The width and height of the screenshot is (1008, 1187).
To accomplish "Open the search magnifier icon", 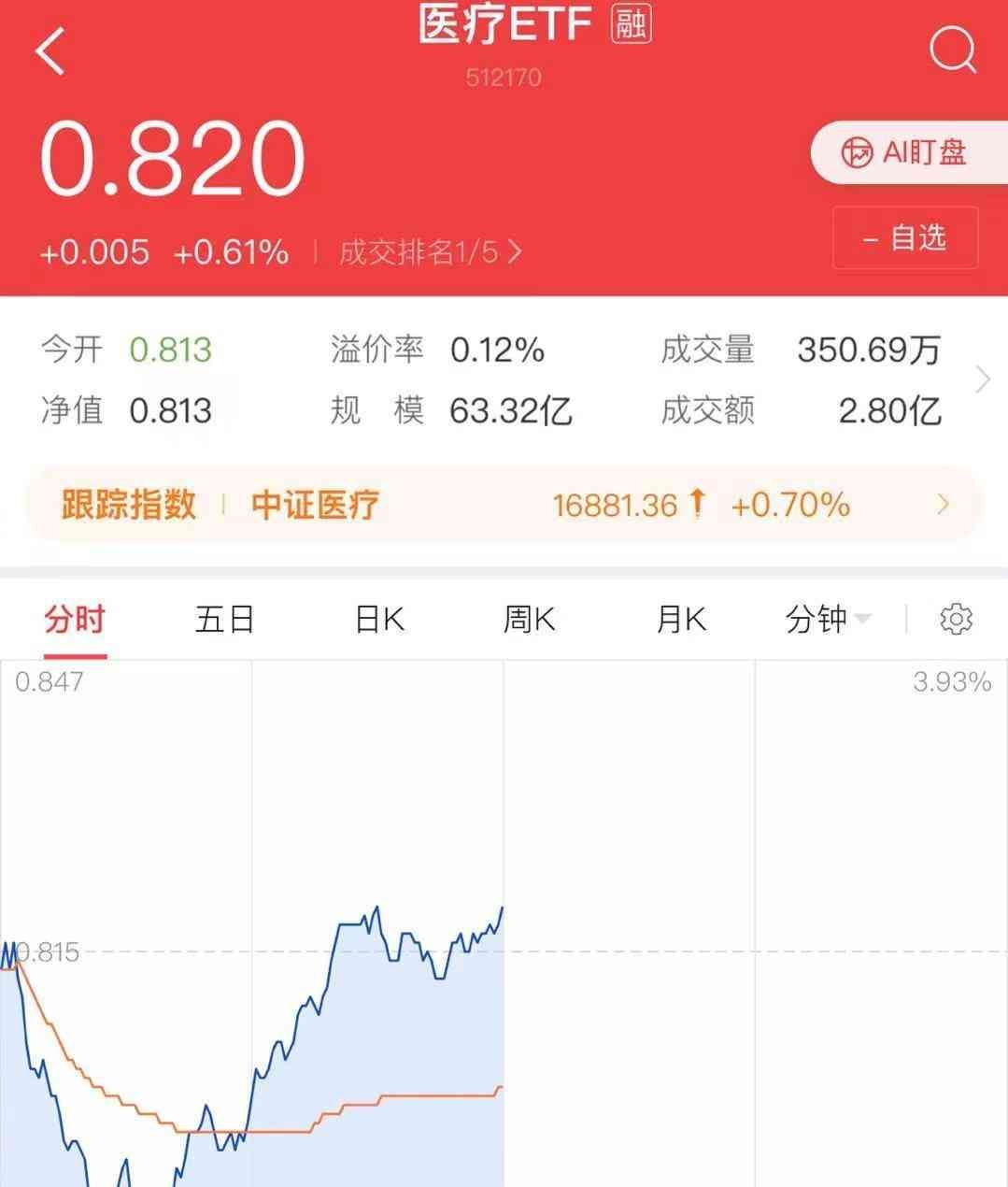I will pos(953,51).
